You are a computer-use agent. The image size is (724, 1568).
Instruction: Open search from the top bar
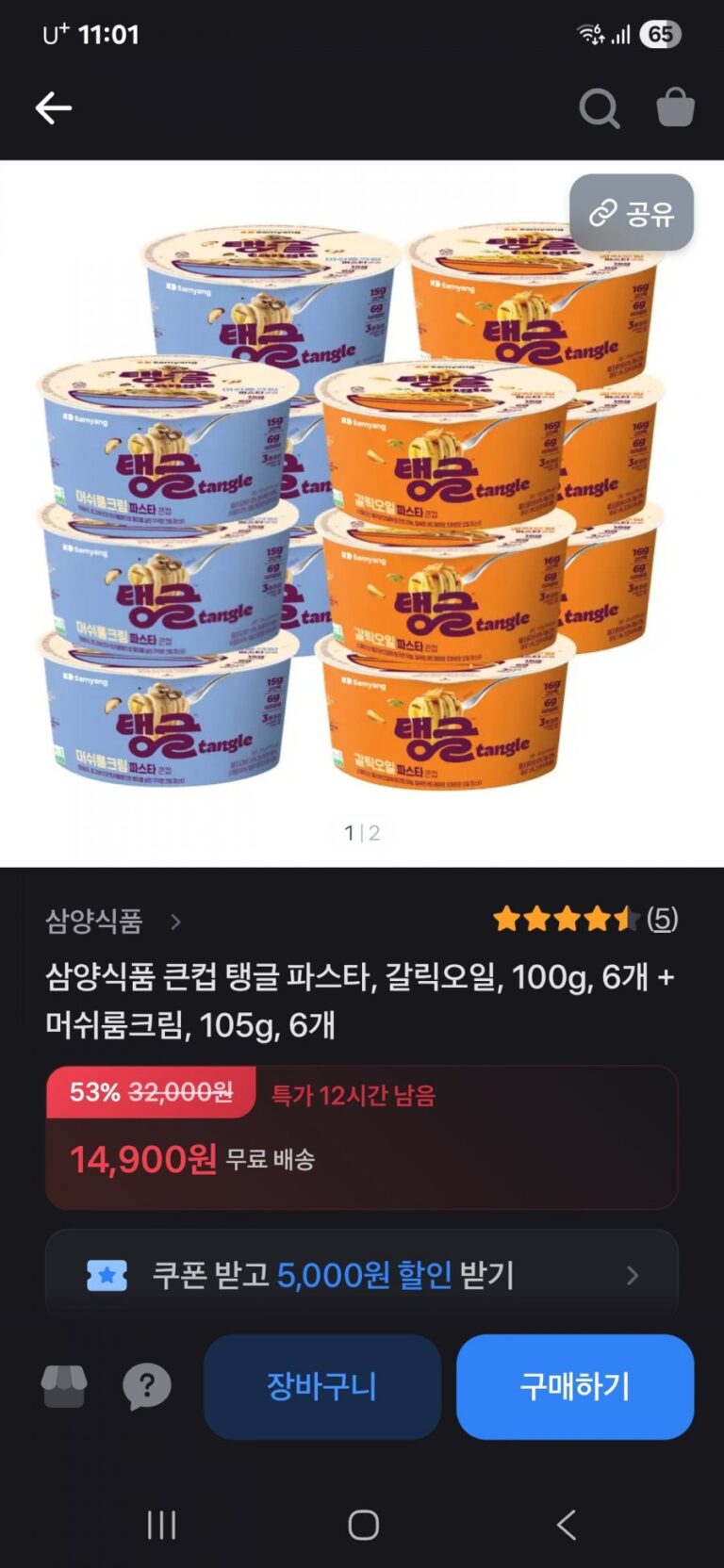[x=599, y=108]
